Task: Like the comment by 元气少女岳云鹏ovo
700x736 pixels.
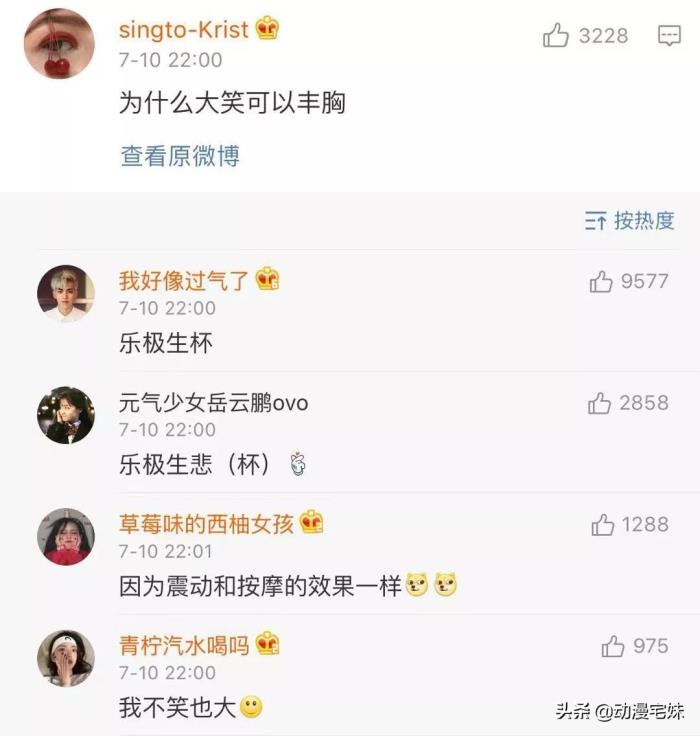Action: click(599, 403)
